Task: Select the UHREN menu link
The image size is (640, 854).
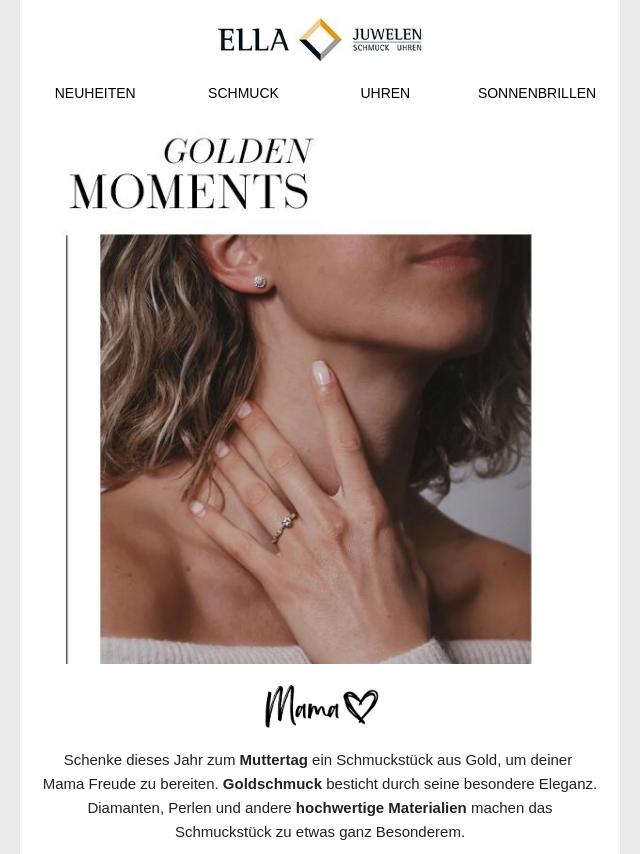Action: pos(385,93)
